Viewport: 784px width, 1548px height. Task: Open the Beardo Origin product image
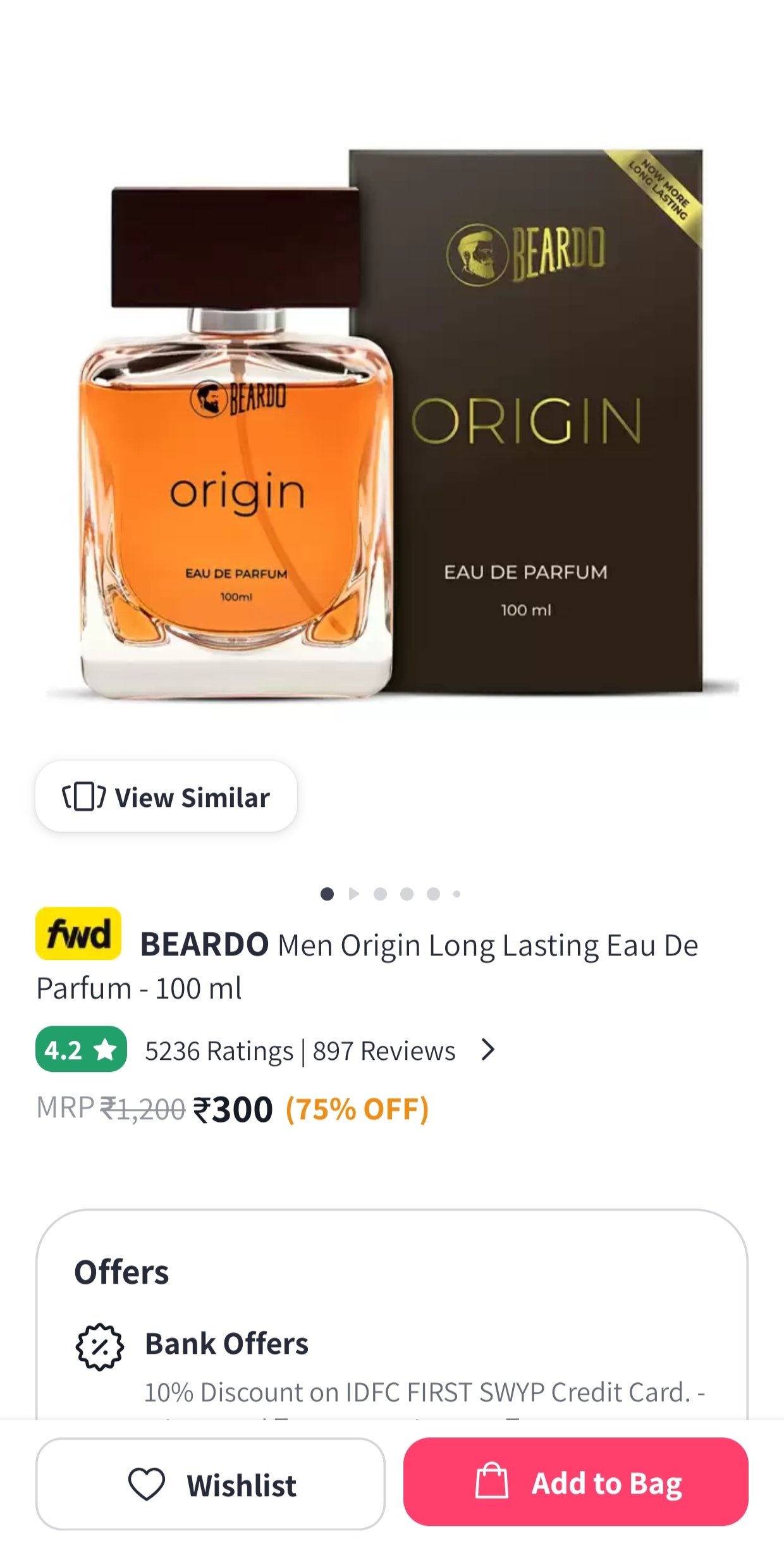(x=392, y=424)
